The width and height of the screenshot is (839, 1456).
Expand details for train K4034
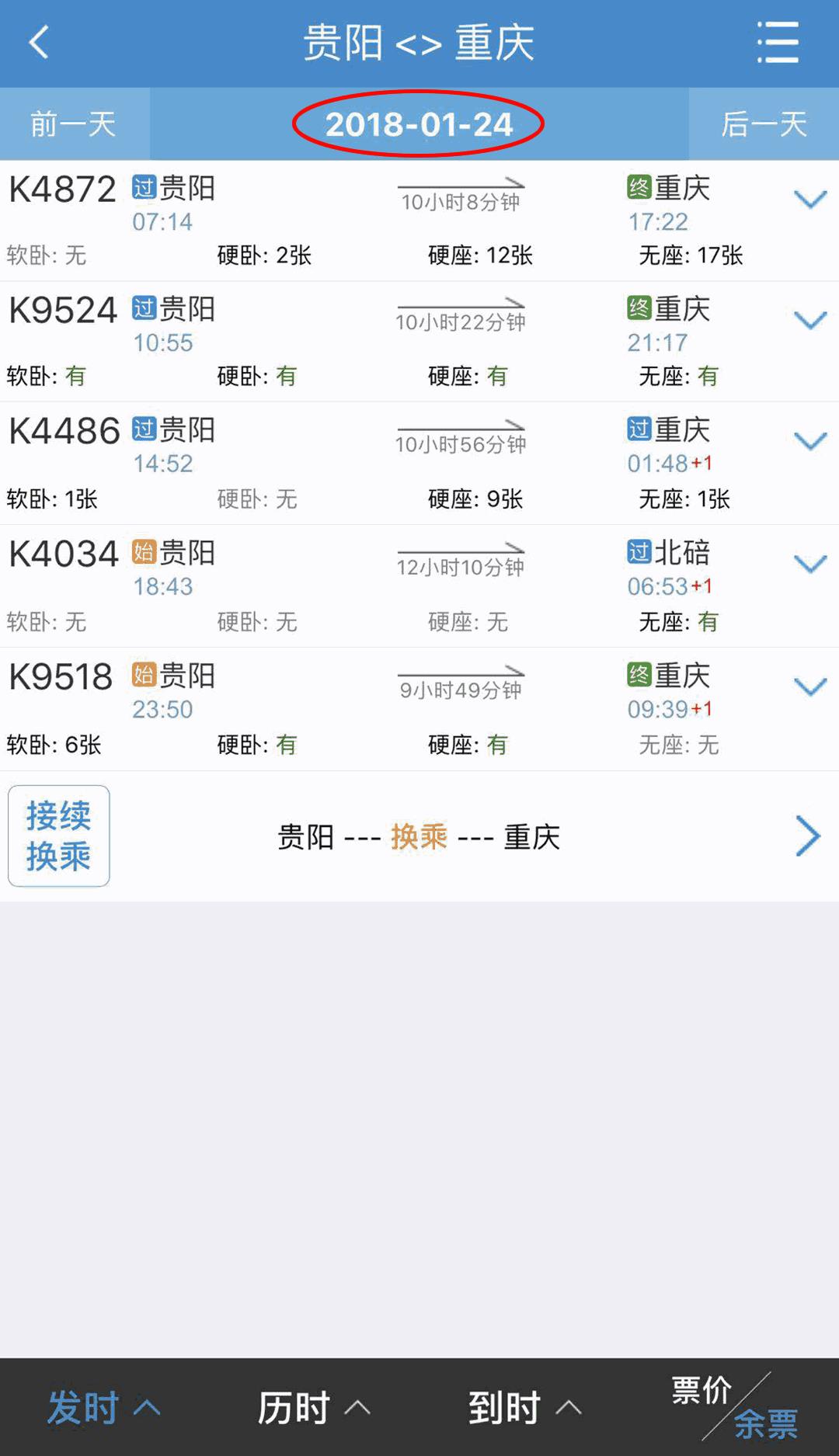(x=810, y=564)
